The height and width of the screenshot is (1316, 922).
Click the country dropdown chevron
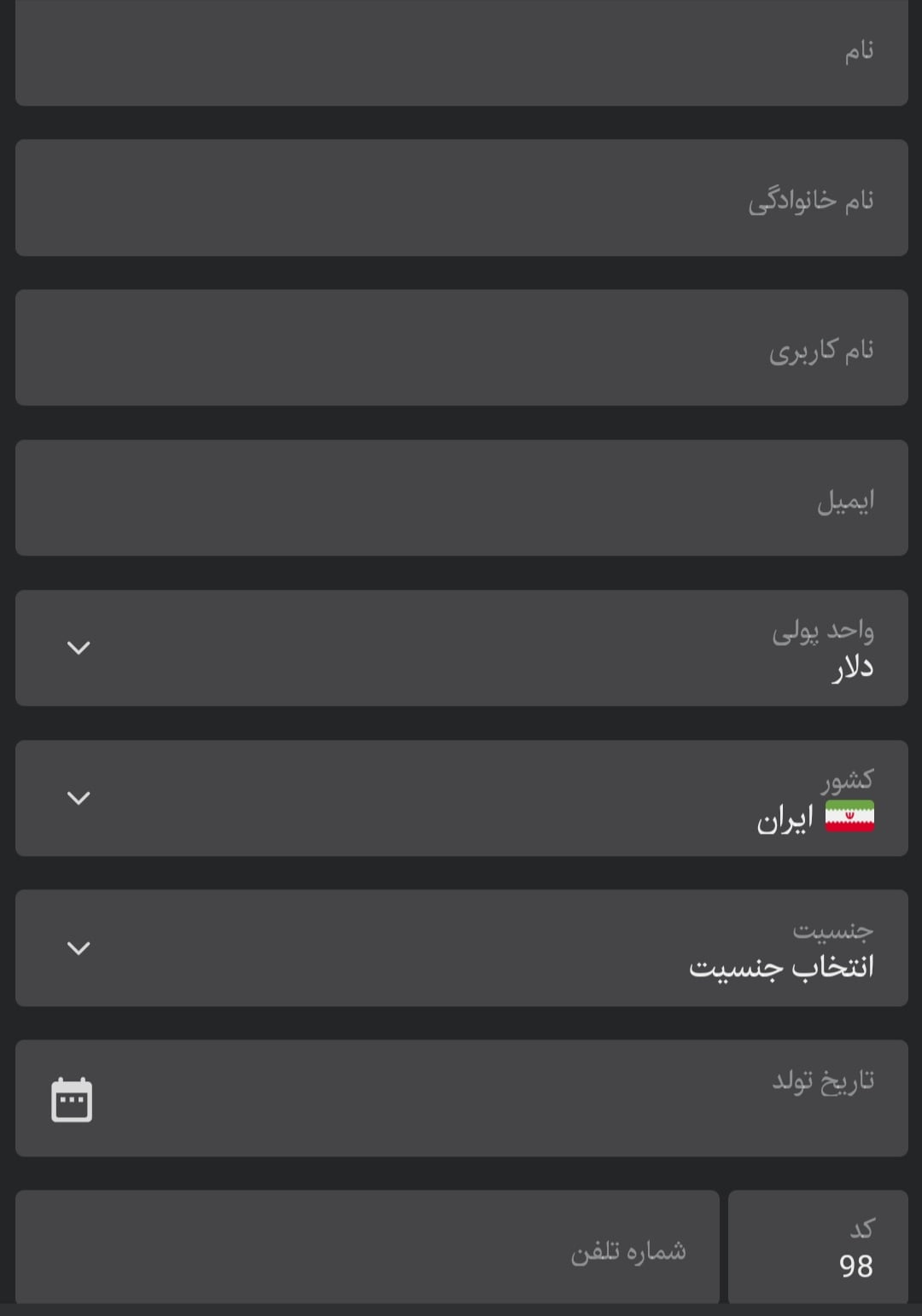79,798
